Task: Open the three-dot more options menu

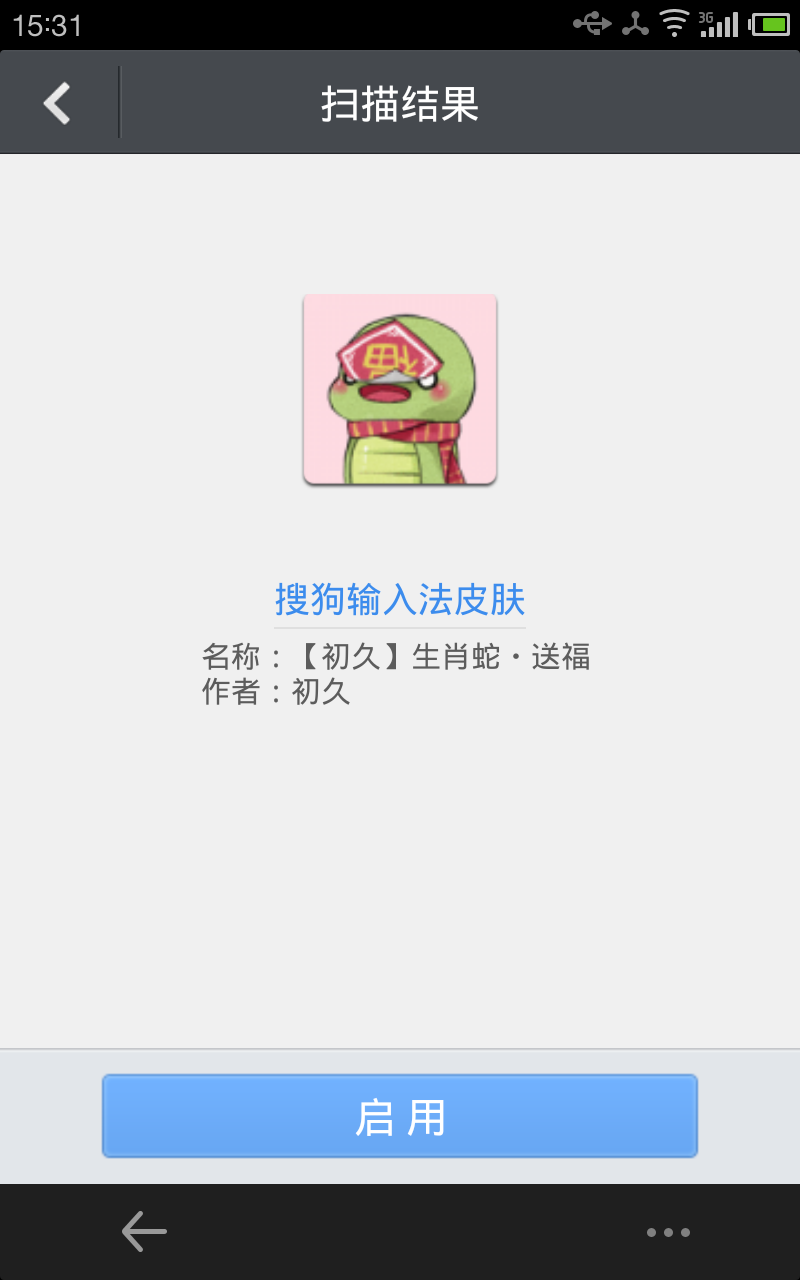Action: pos(668,1232)
